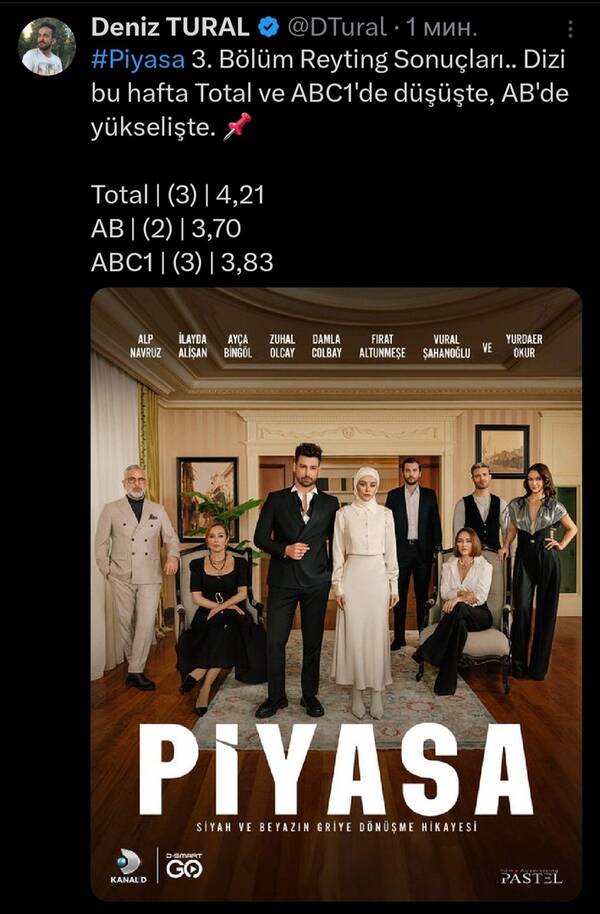Open the tweet's three-dot overflow menu
The width and height of the screenshot is (600, 914).
568,27
